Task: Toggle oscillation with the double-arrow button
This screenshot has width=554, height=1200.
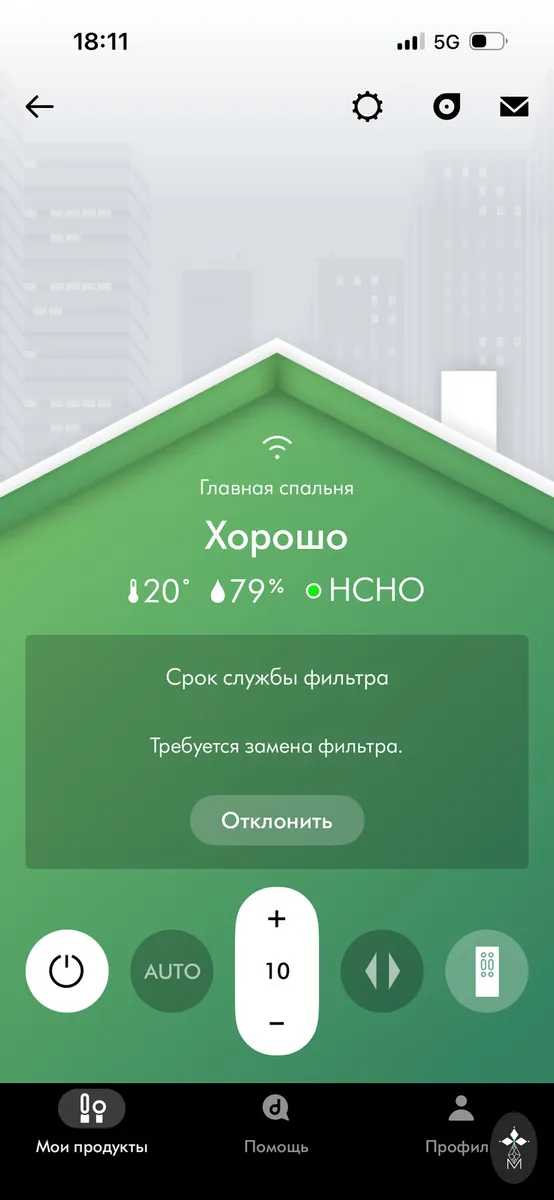Action: pyautogui.click(x=382, y=971)
